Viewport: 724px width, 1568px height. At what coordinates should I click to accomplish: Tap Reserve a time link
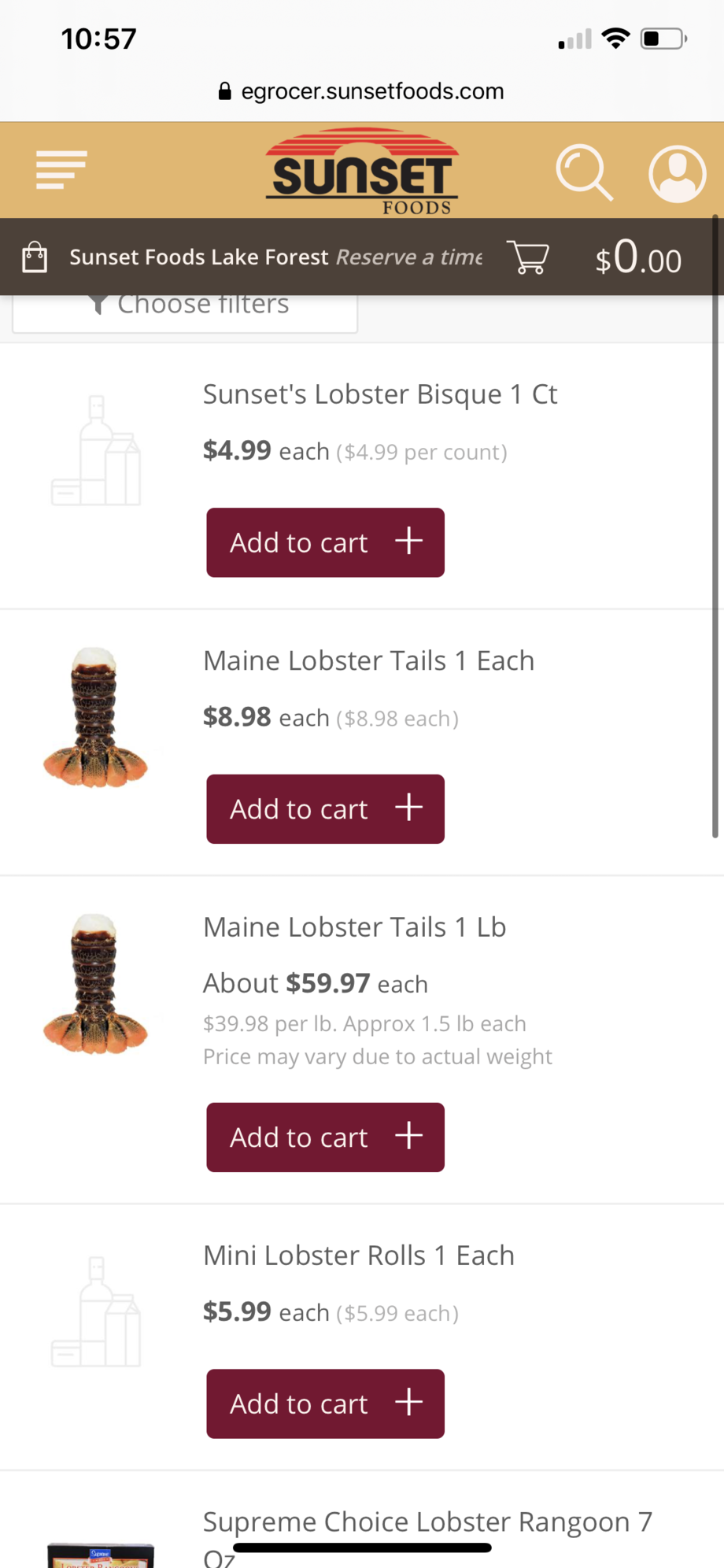coord(409,257)
